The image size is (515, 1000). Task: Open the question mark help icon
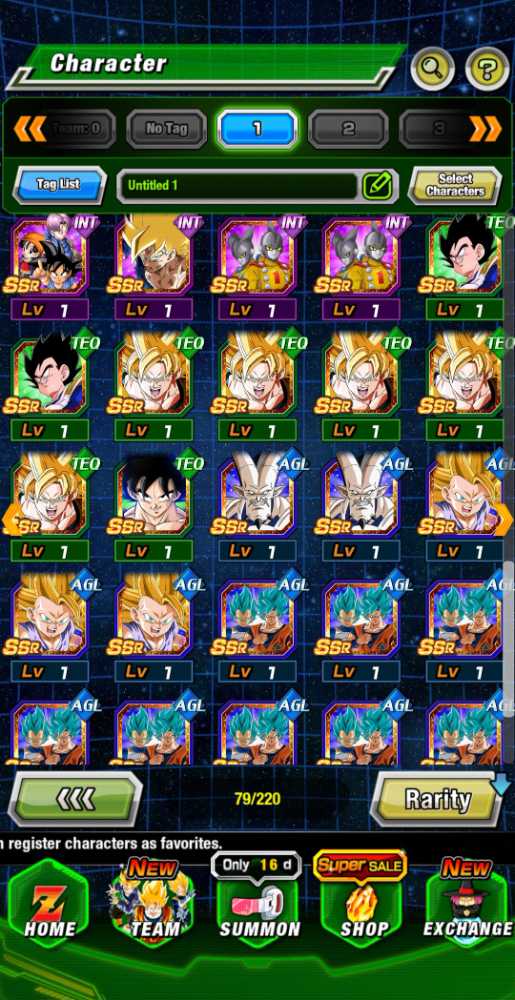click(486, 68)
